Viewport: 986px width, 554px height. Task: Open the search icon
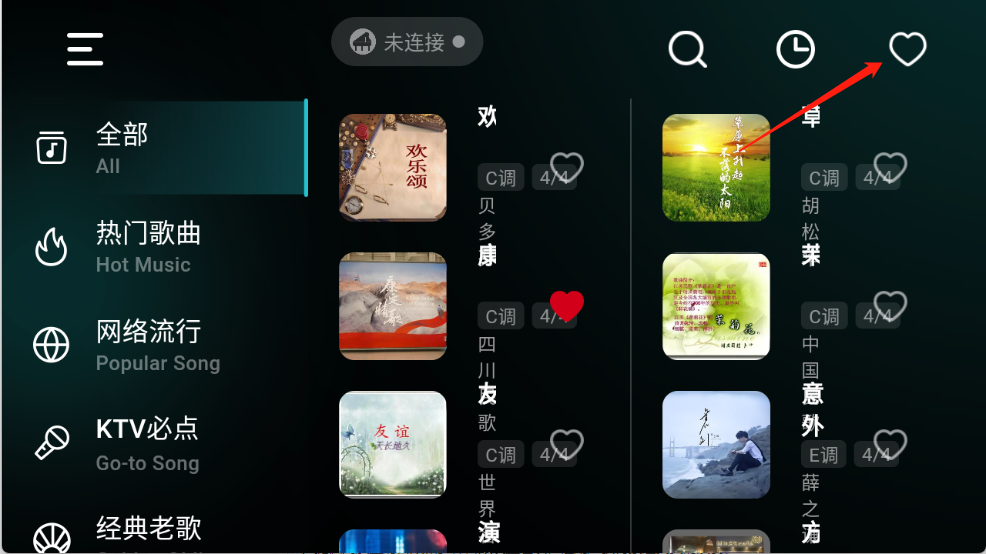tap(687, 48)
